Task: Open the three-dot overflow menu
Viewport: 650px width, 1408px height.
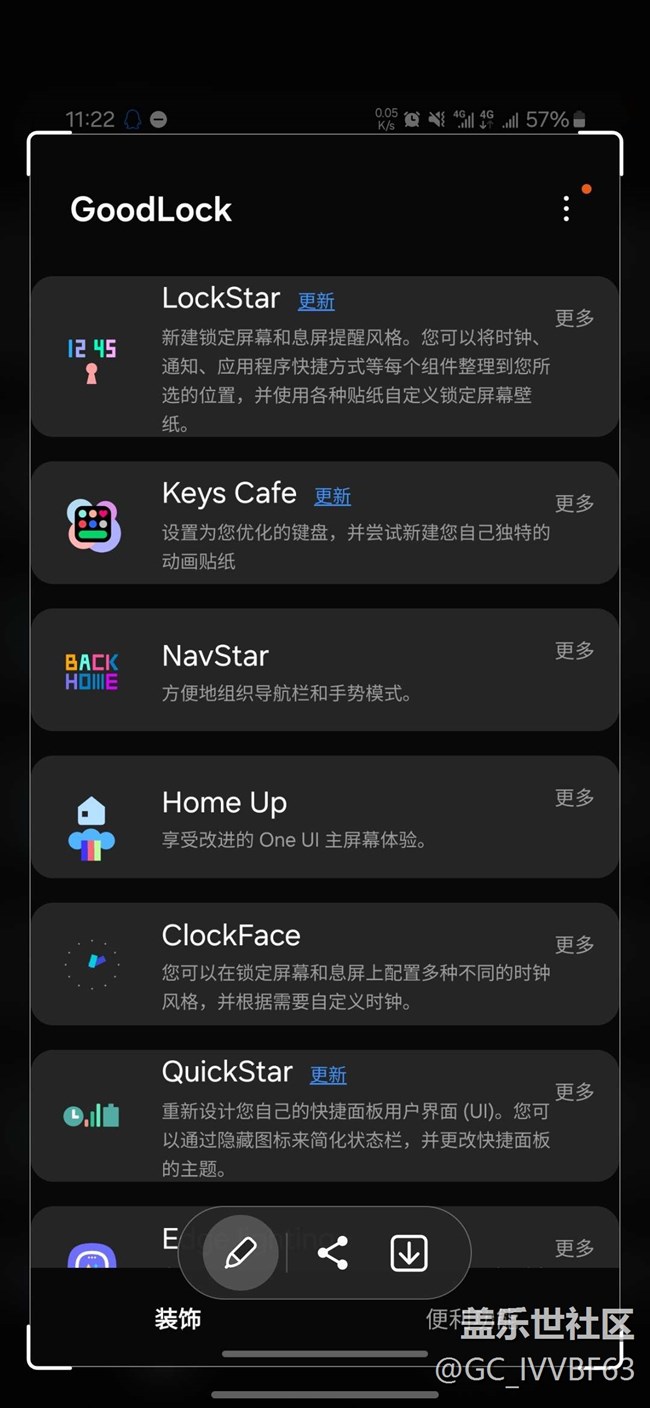Action: pos(566,208)
